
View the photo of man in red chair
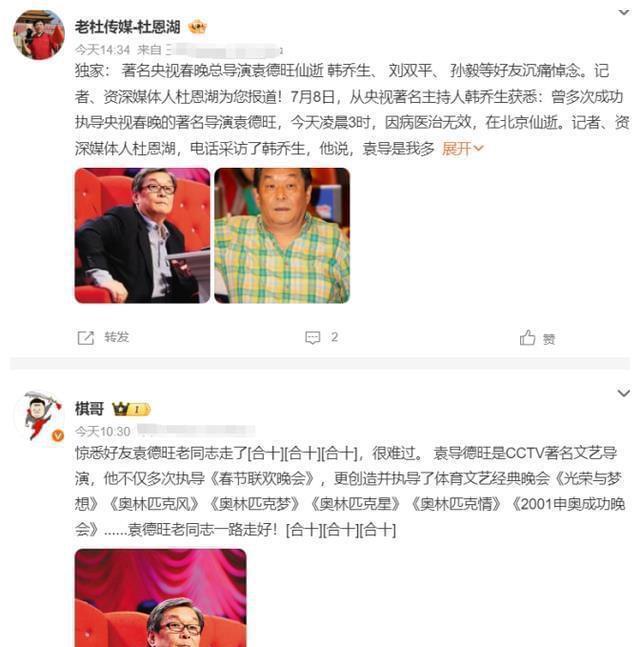142,235
